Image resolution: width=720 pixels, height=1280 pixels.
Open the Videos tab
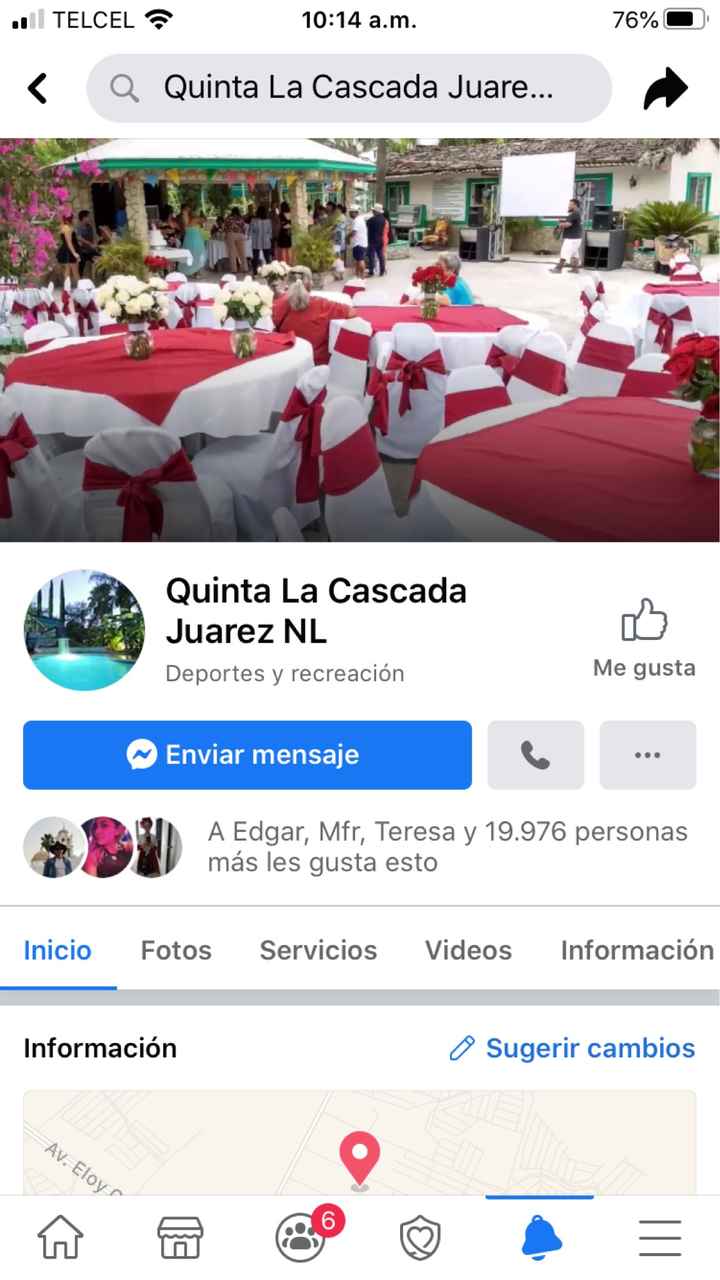(x=467, y=950)
